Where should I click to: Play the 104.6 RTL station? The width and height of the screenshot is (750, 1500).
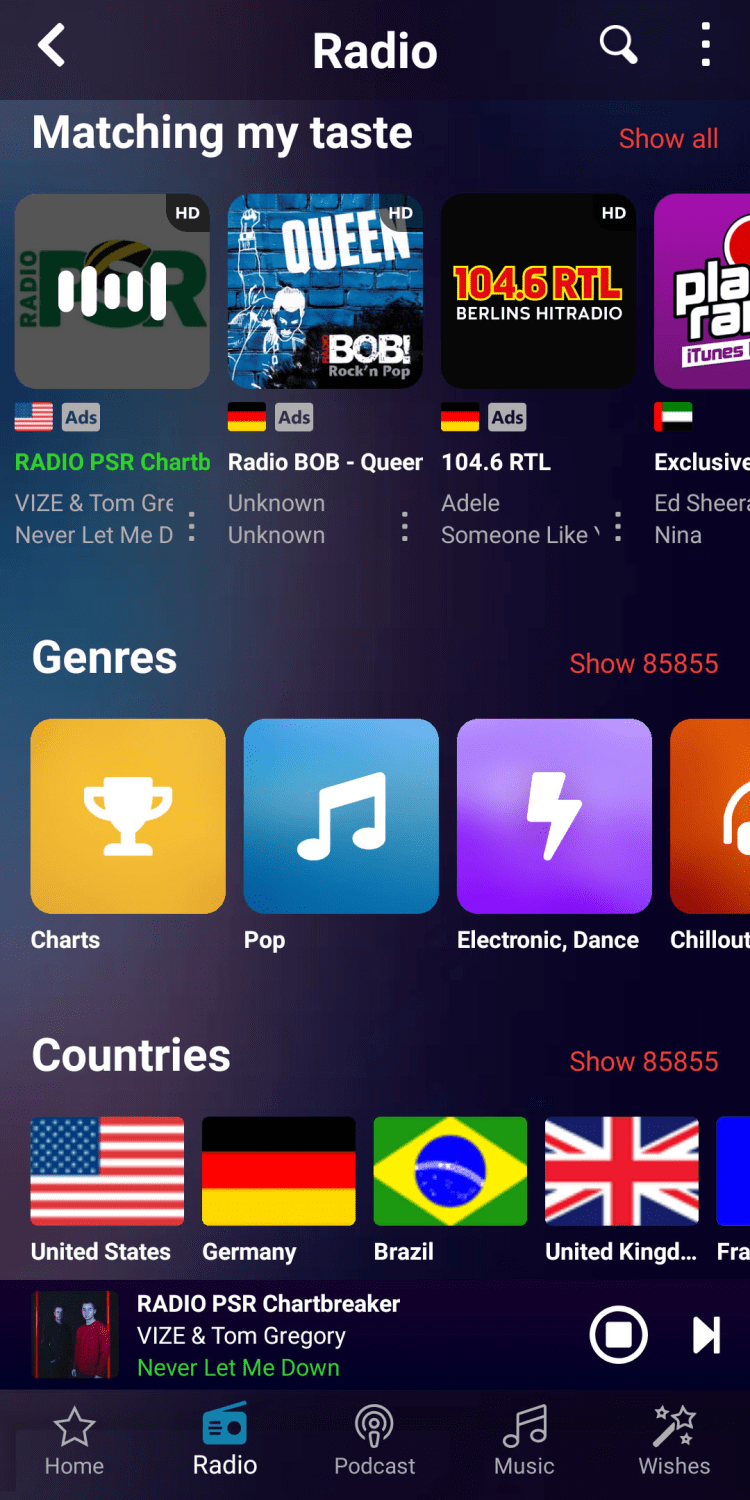538,291
